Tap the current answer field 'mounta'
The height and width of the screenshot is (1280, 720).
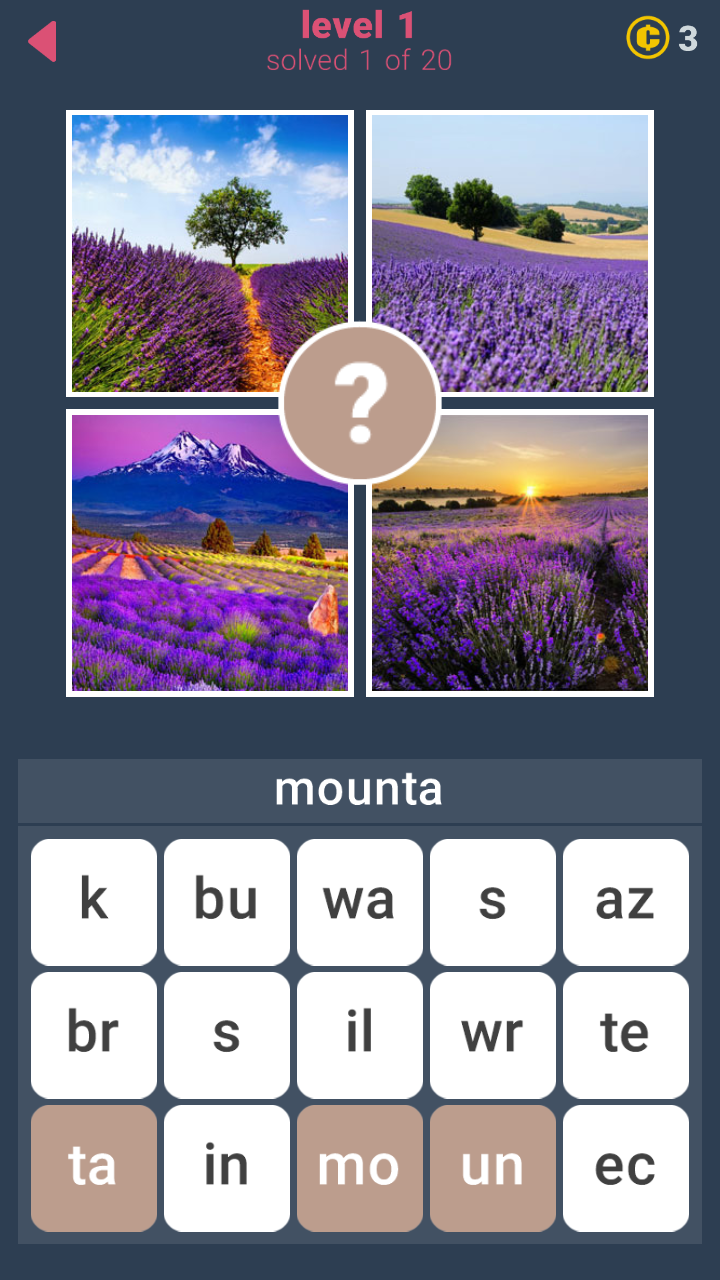click(359, 790)
